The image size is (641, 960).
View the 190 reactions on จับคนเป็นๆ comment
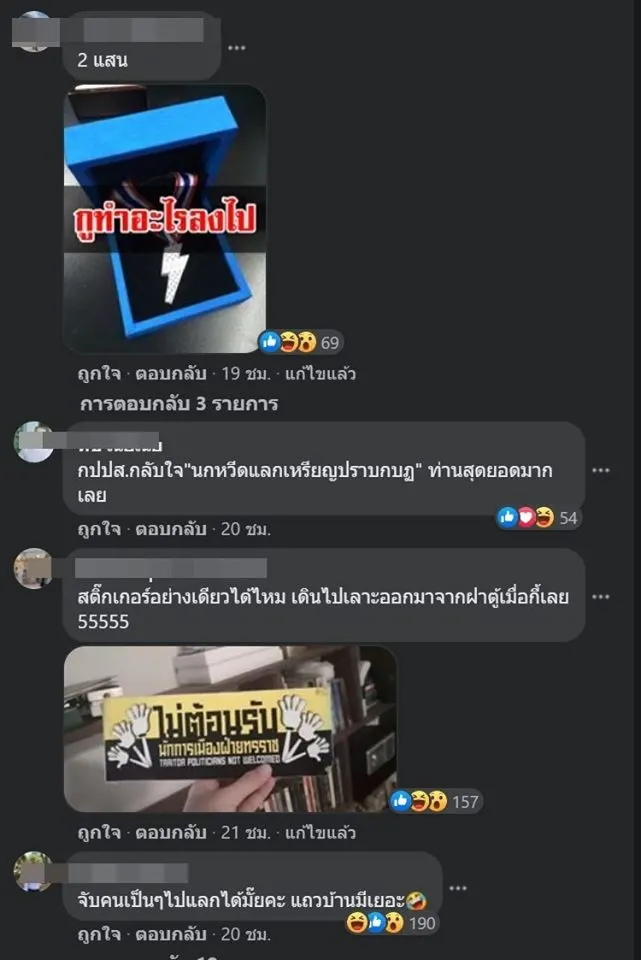click(390, 922)
